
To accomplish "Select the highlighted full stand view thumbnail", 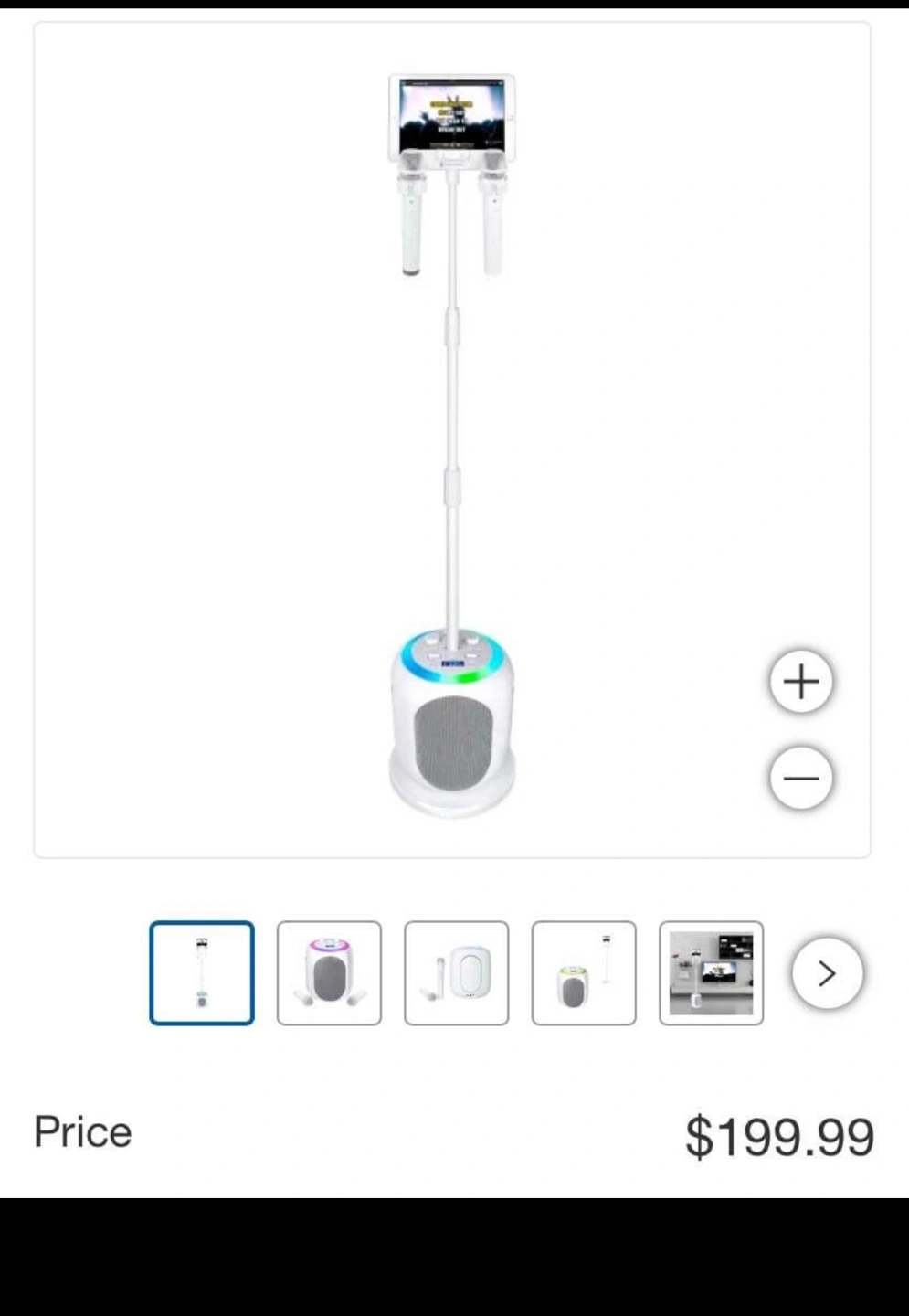I will click(x=202, y=973).
